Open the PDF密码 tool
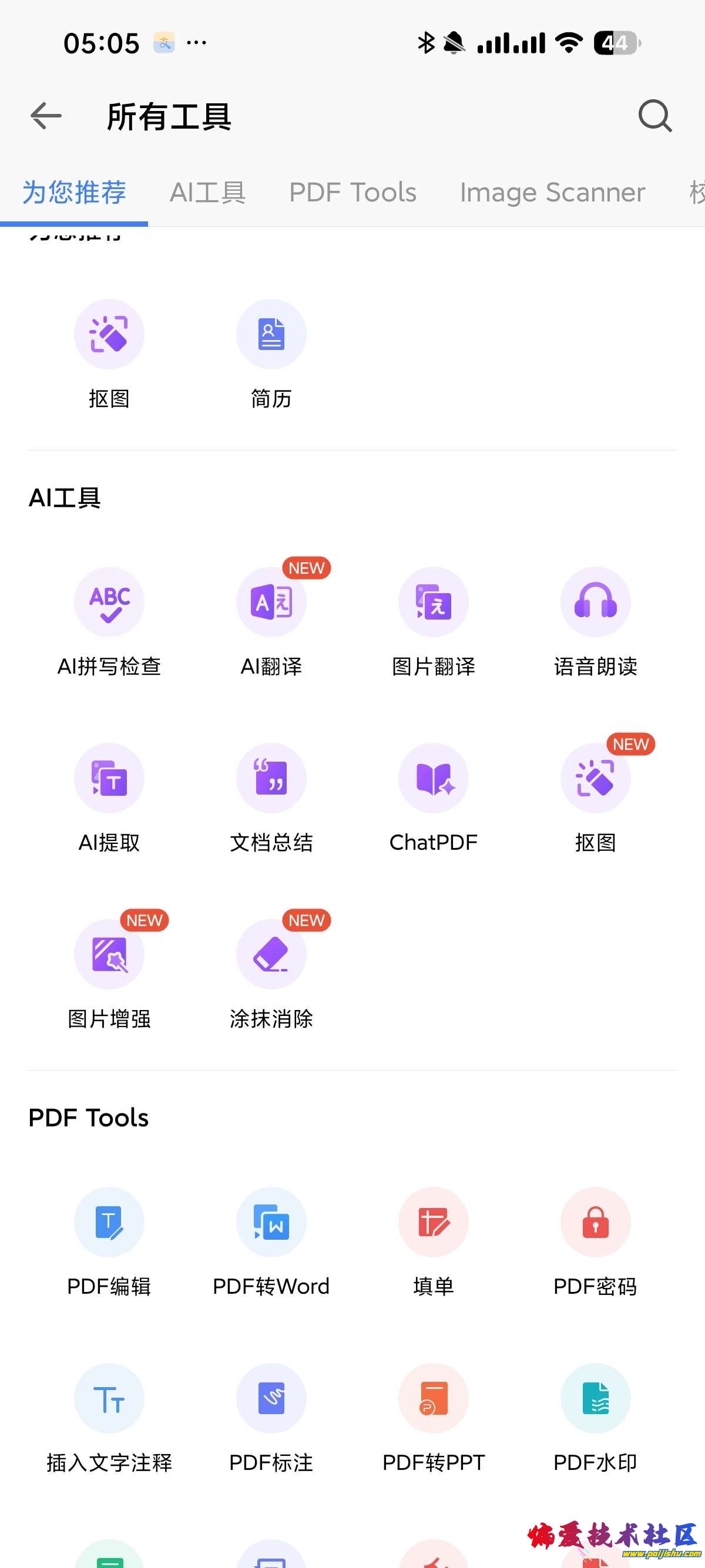The image size is (705, 1568). click(x=595, y=1222)
